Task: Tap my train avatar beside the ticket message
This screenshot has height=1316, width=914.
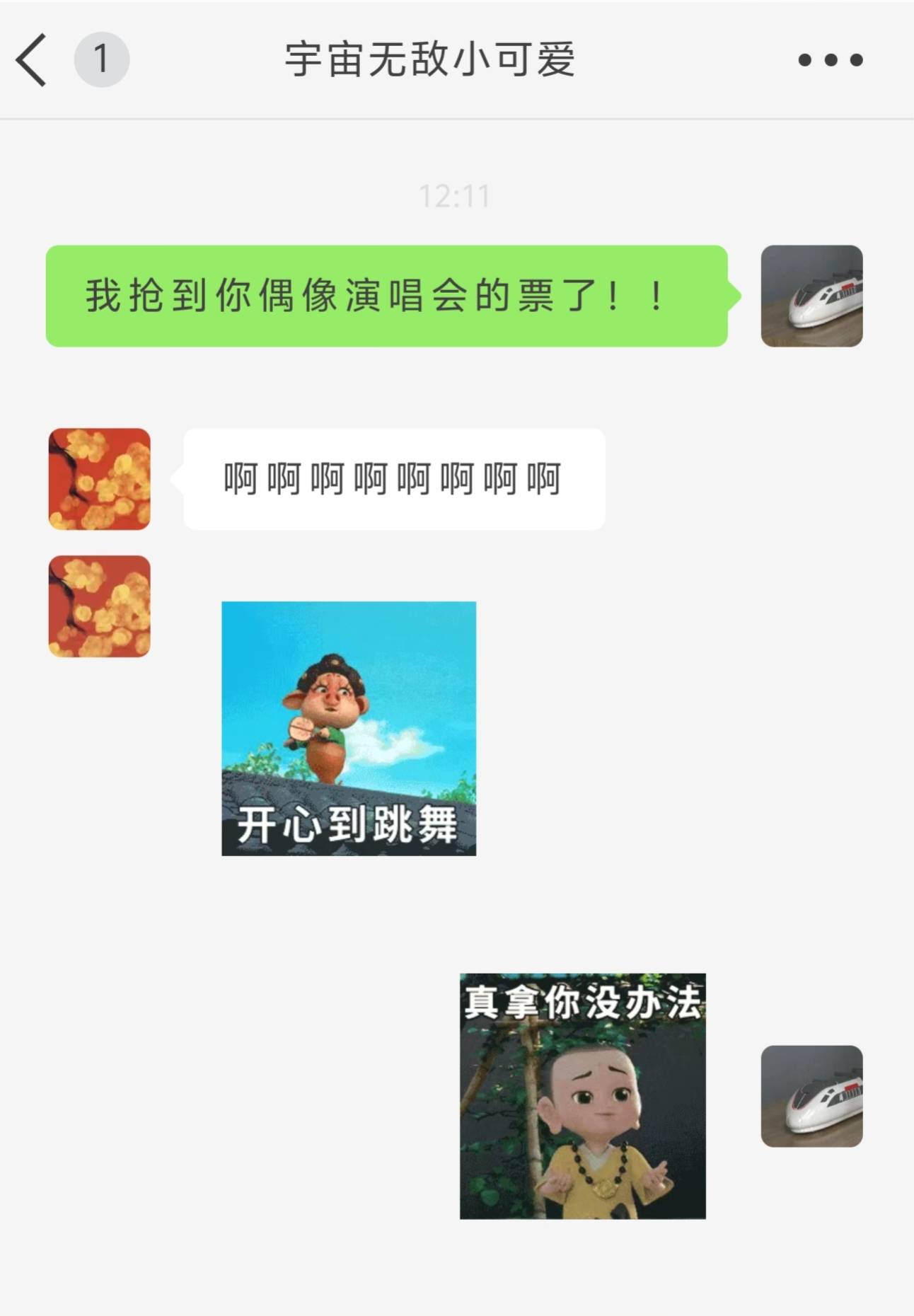Action: pyautogui.click(x=811, y=296)
